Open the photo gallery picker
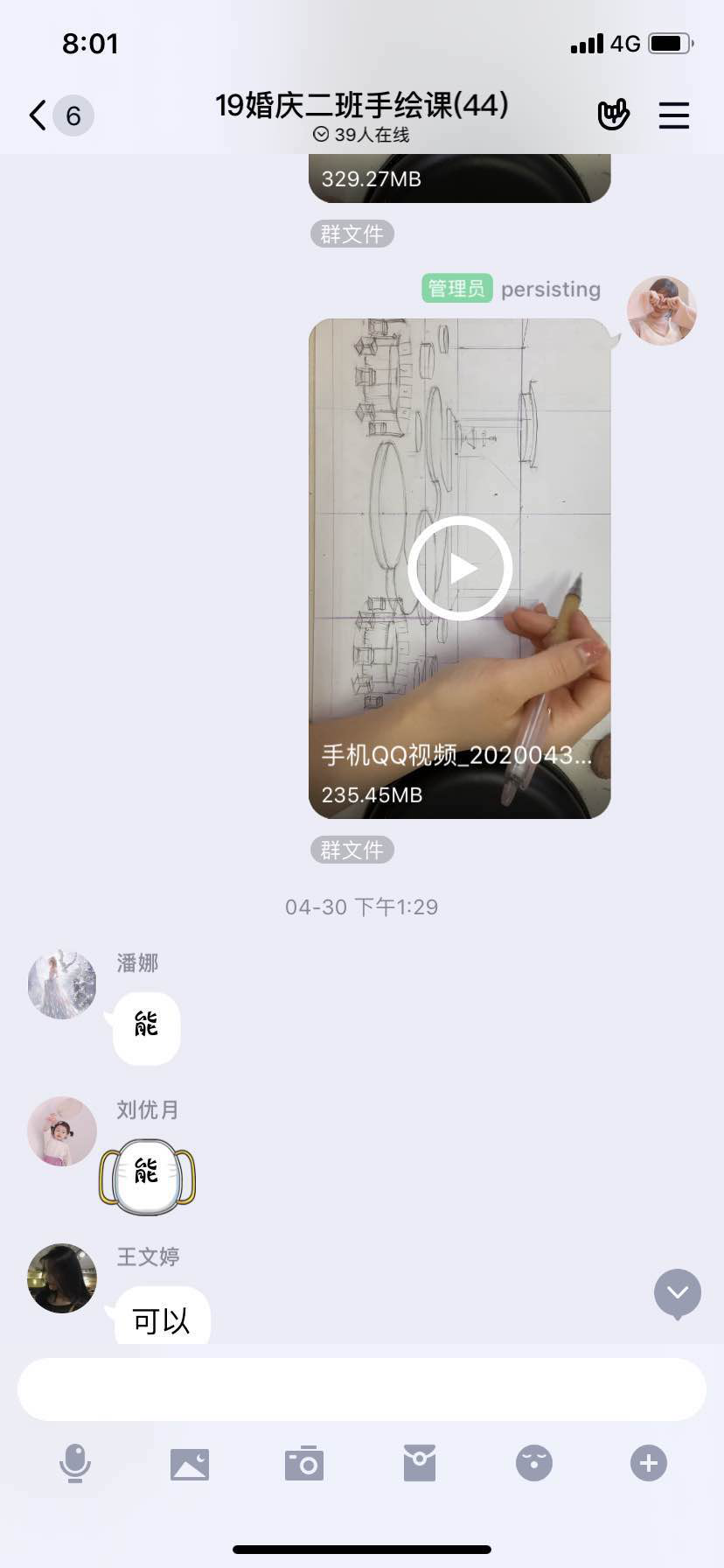The image size is (724, 1568). click(190, 1463)
